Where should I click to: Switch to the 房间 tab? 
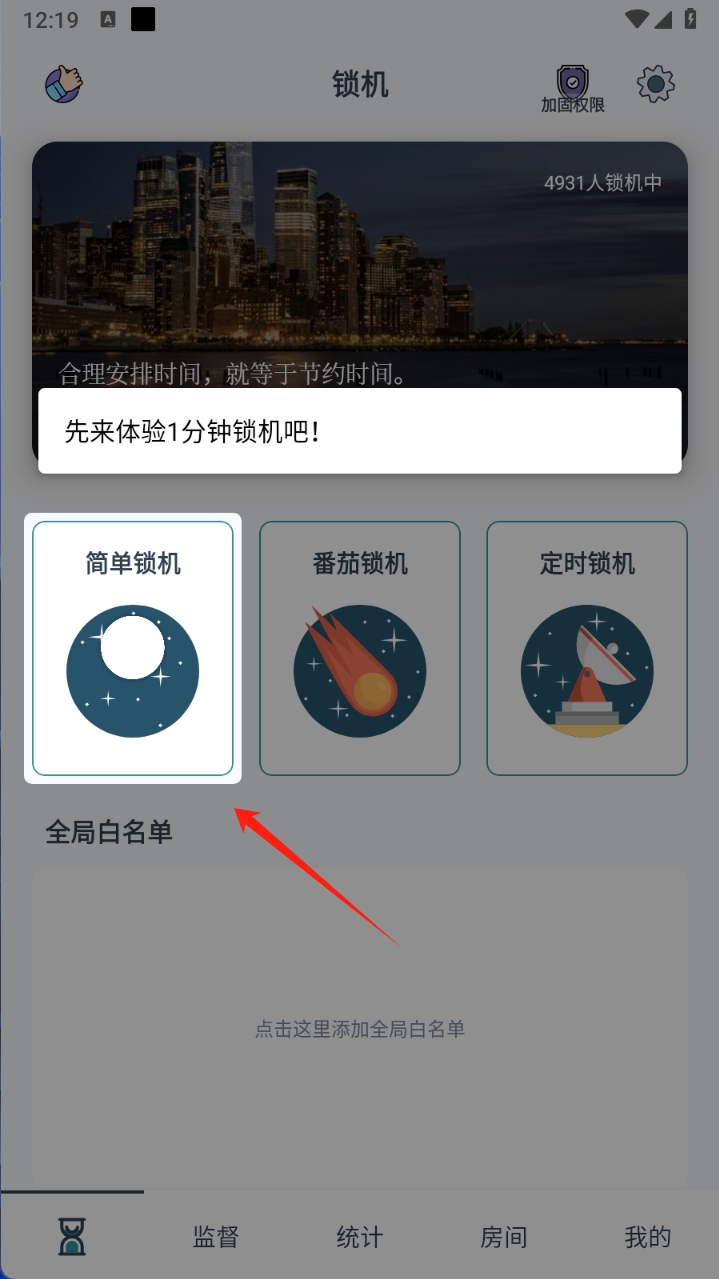[x=504, y=1237]
